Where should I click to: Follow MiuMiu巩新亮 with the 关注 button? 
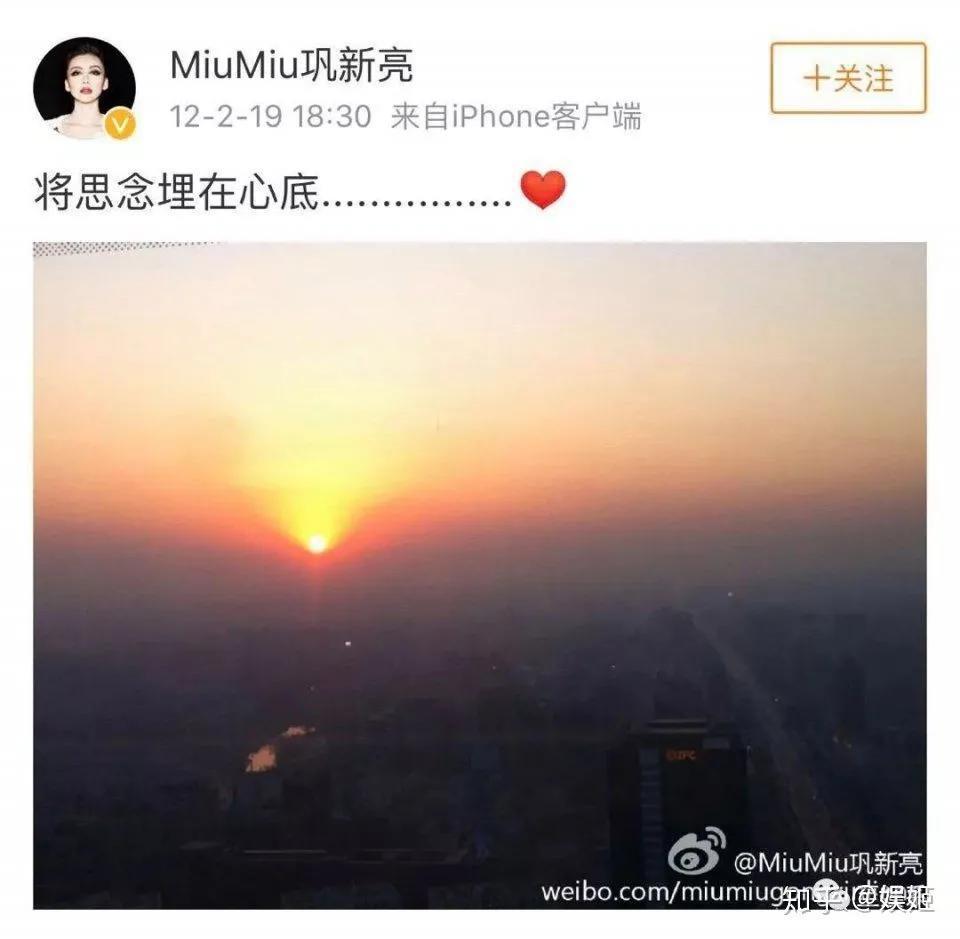point(848,78)
